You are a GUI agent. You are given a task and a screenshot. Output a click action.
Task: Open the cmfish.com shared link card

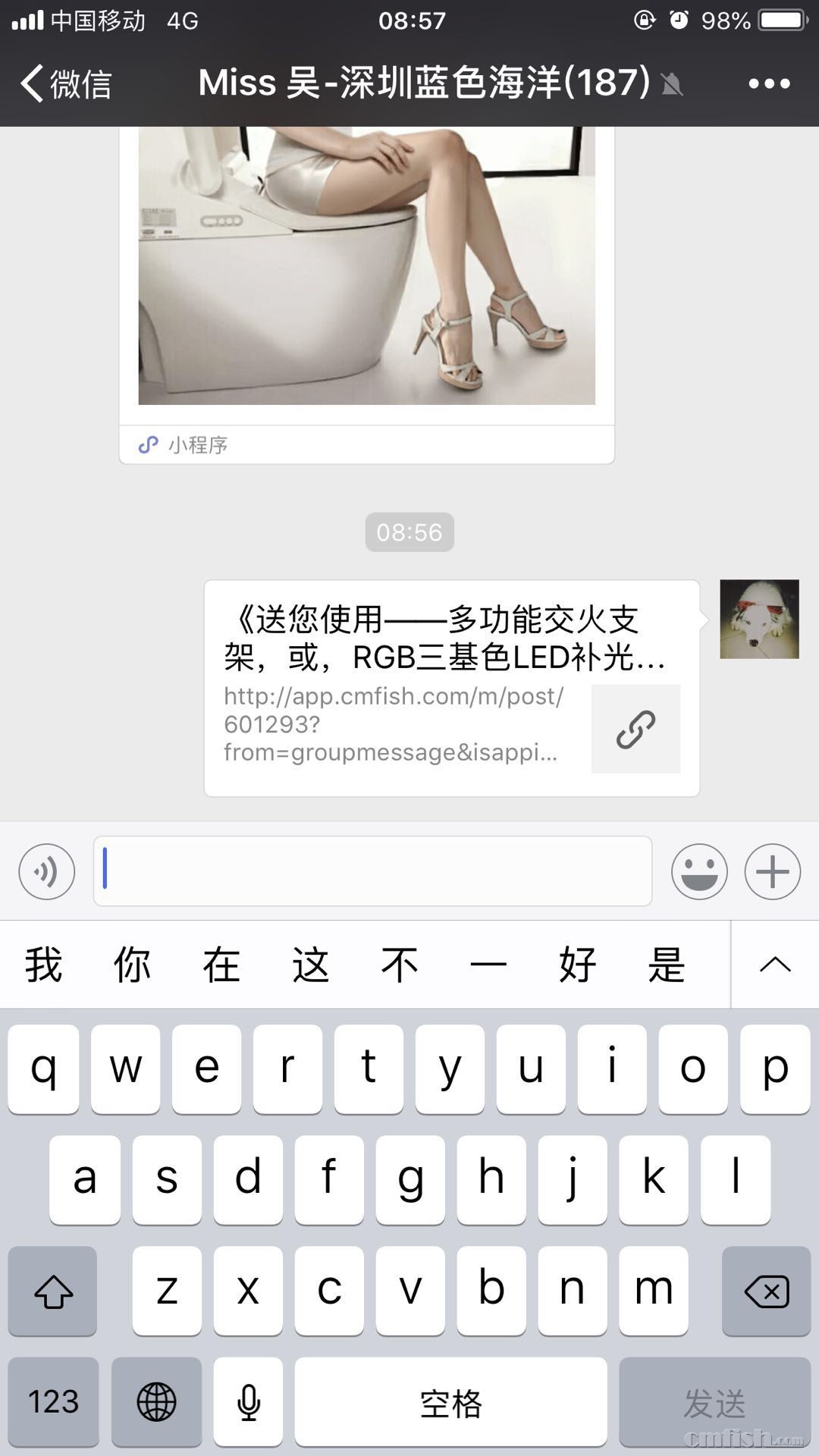[x=451, y=688]
